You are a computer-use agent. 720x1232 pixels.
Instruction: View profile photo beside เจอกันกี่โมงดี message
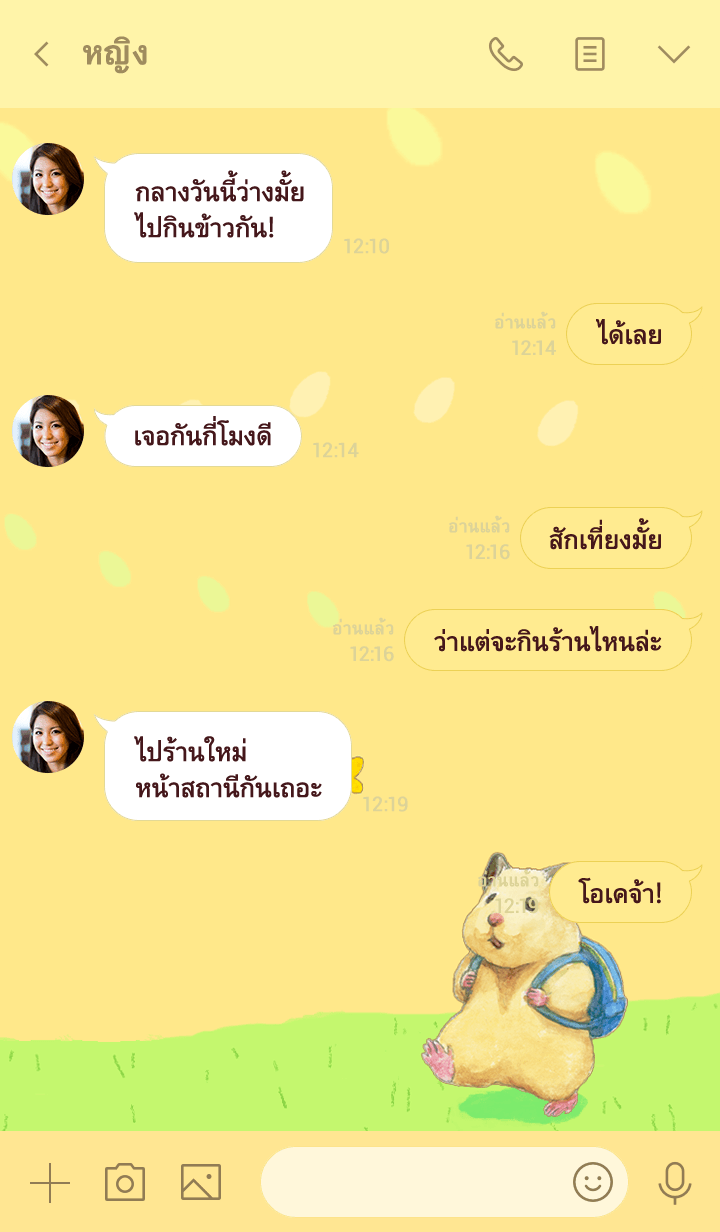point(48,431)
